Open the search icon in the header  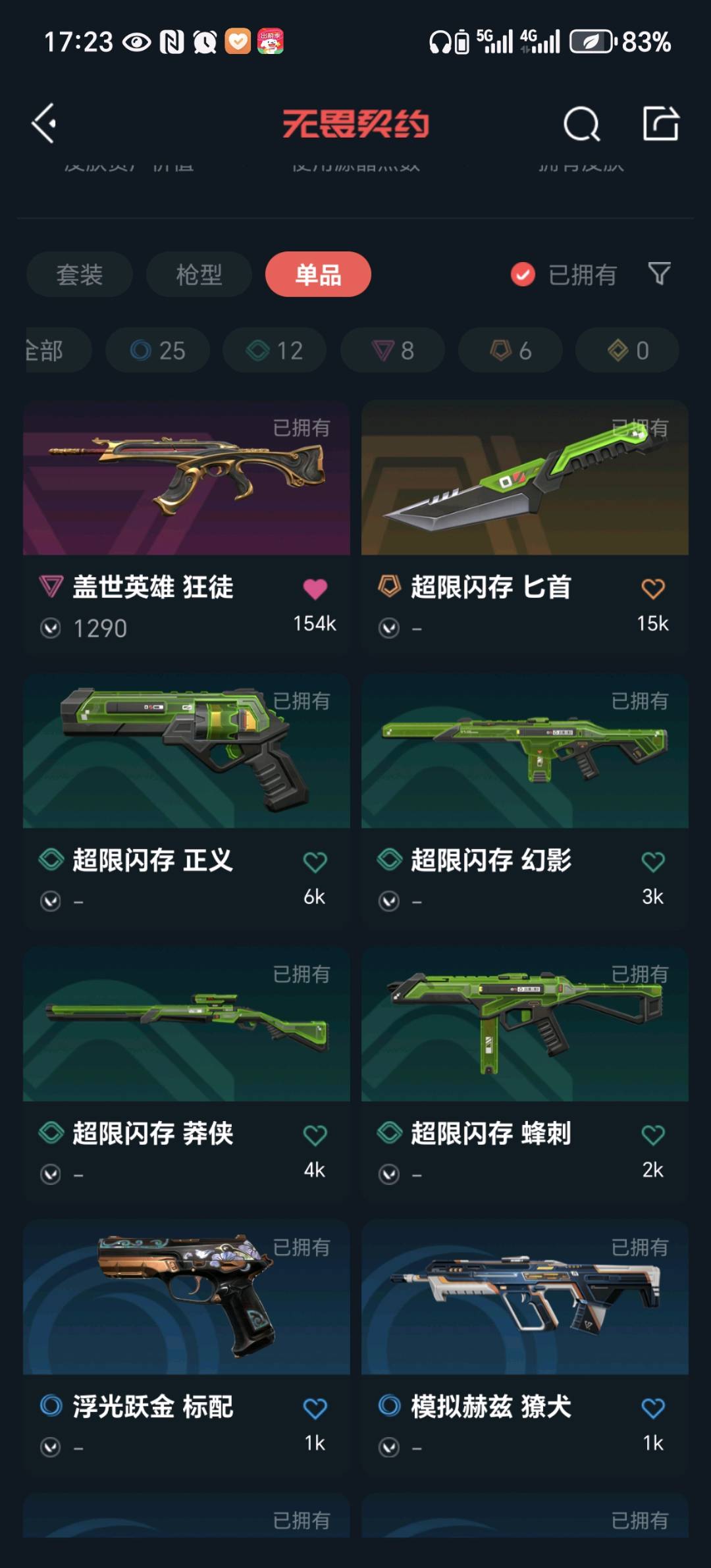pos(581,123)
